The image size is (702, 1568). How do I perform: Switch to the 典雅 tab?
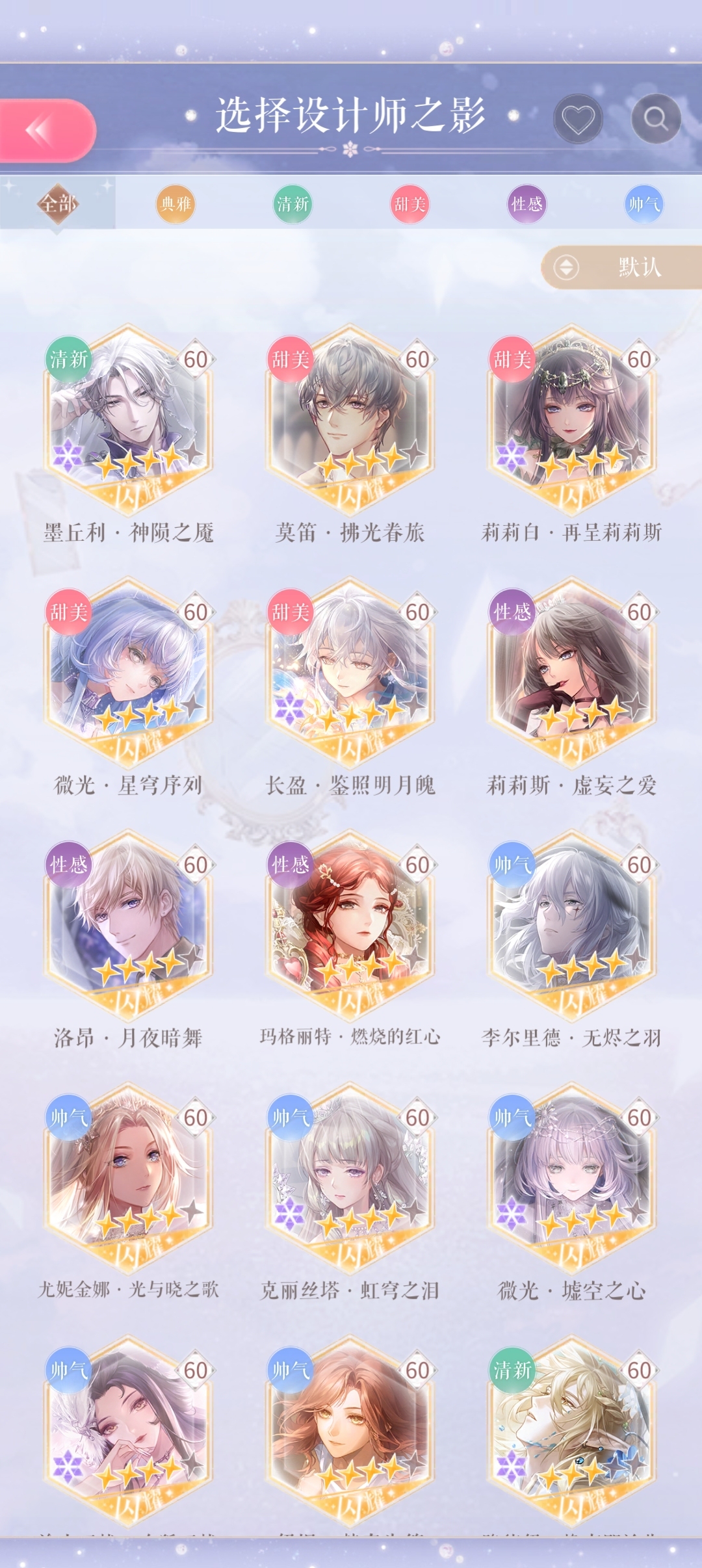tap(175, 204)
